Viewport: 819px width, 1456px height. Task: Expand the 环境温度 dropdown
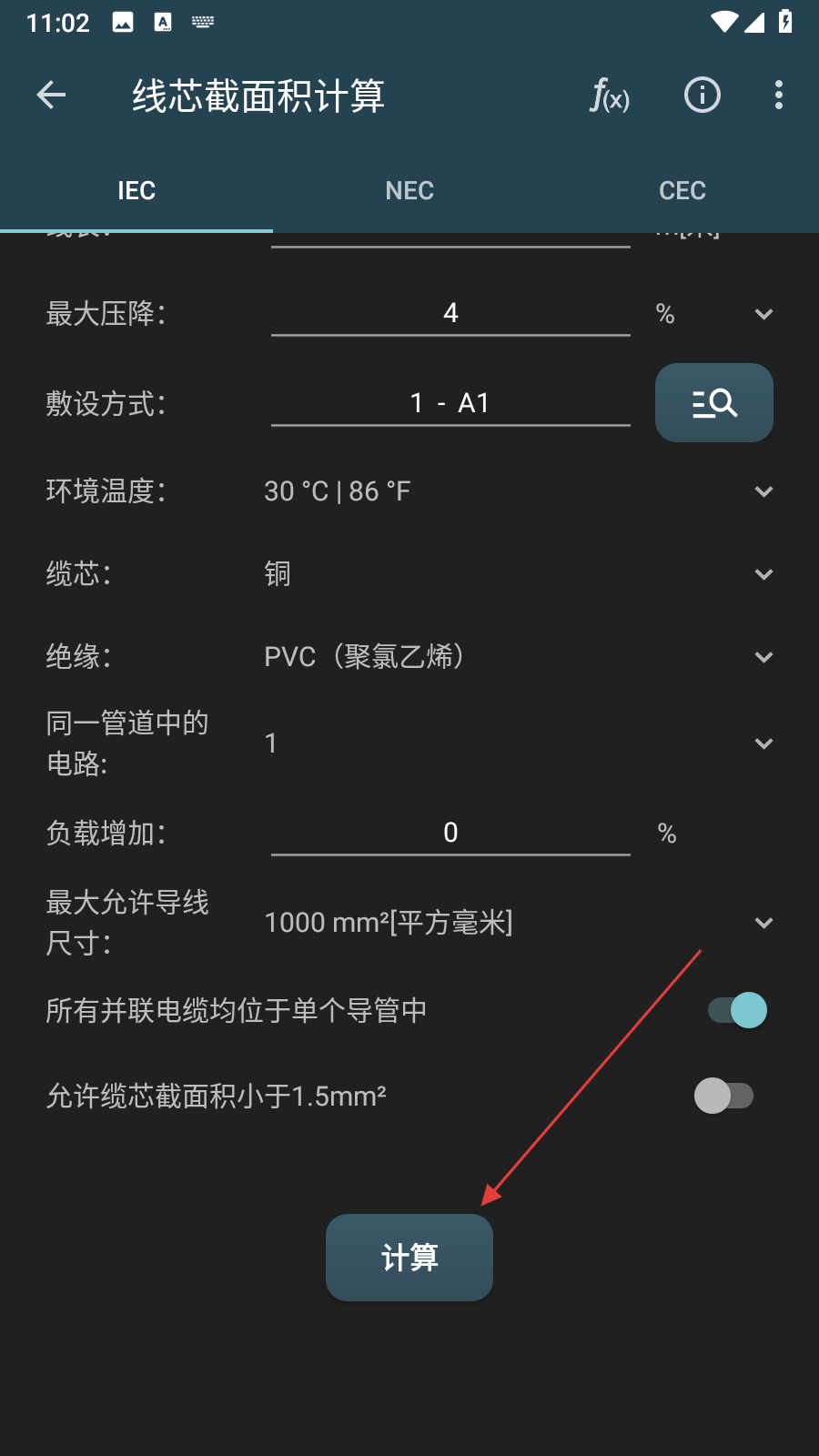[763, 491]
